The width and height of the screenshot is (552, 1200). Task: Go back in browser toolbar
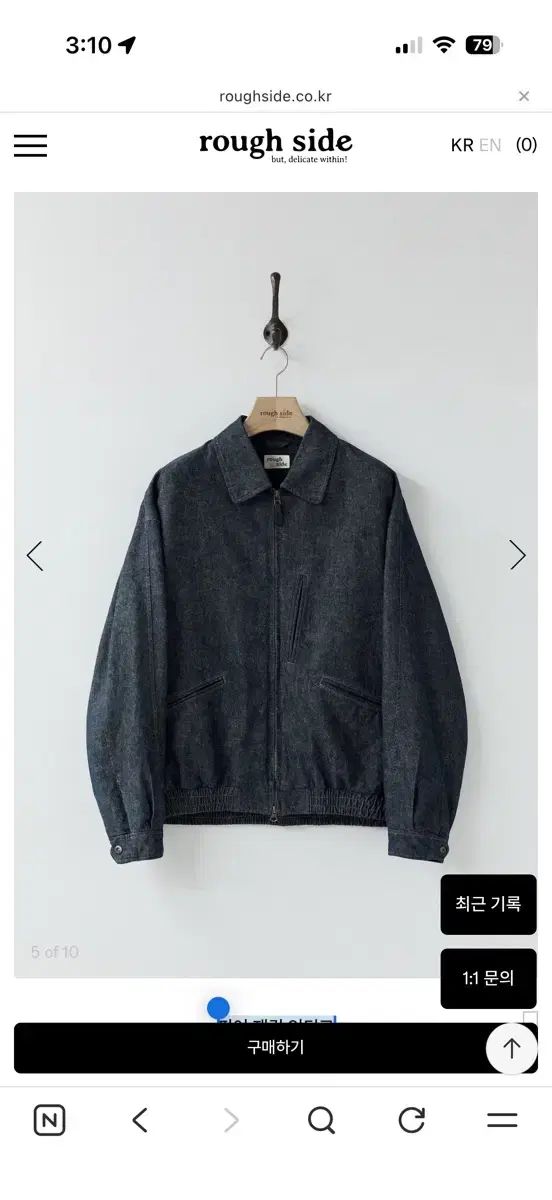point(140,1120)
